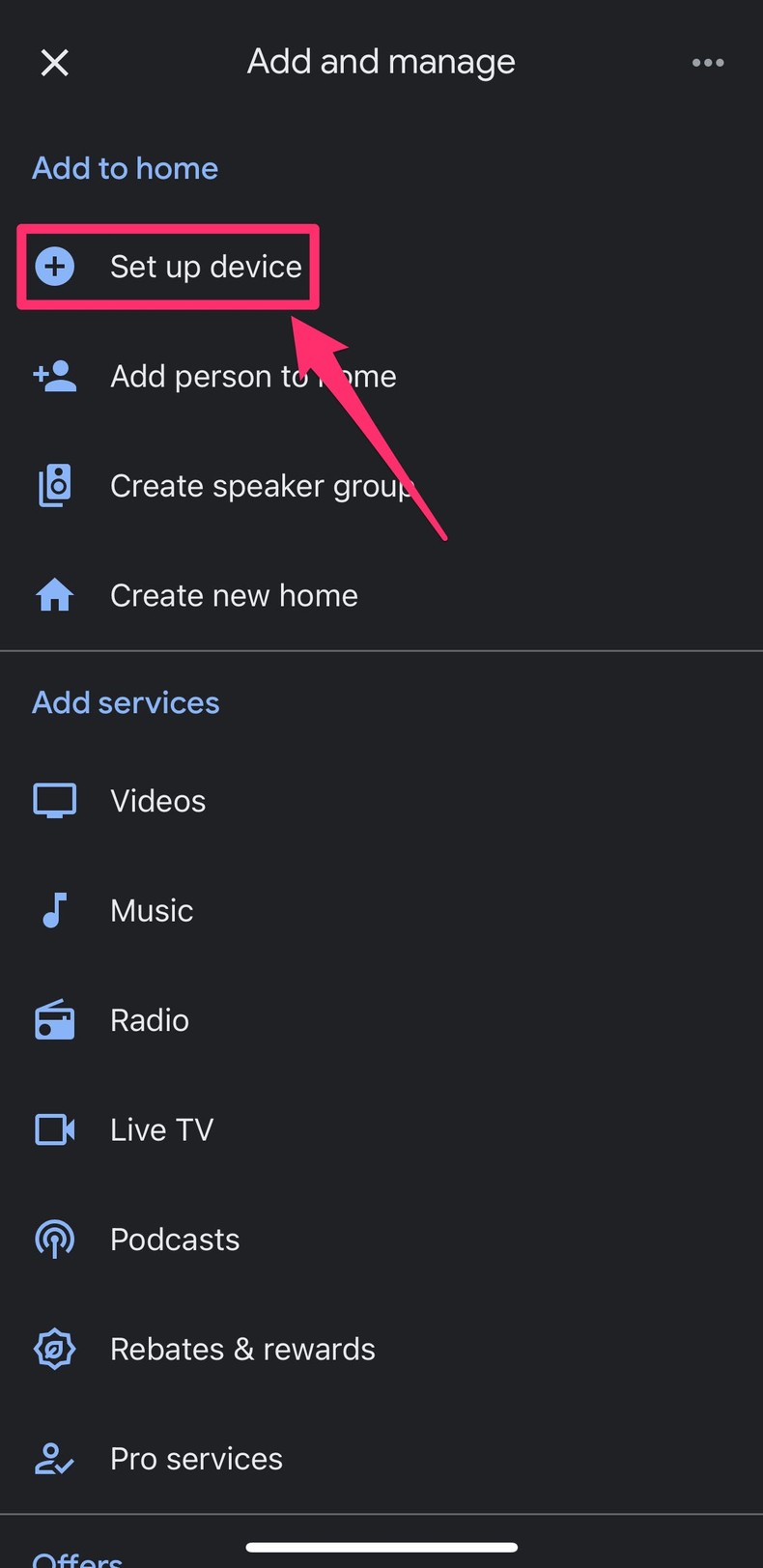Select the Radio option
The height and width of the screenshot is (1568, 763).
[150, 1020]
